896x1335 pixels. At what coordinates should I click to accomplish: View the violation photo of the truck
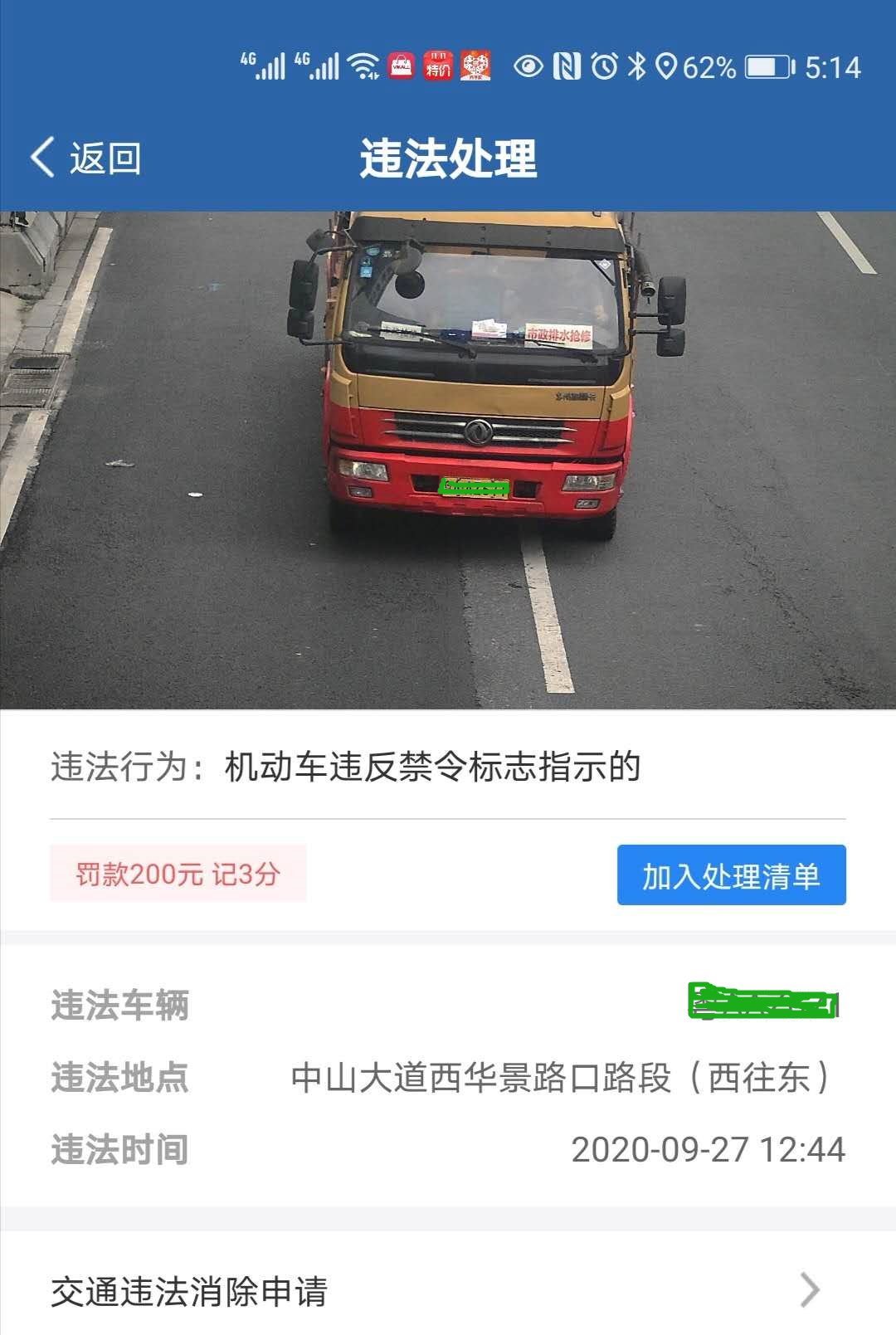pyautogui.click(x=448, y=460)
